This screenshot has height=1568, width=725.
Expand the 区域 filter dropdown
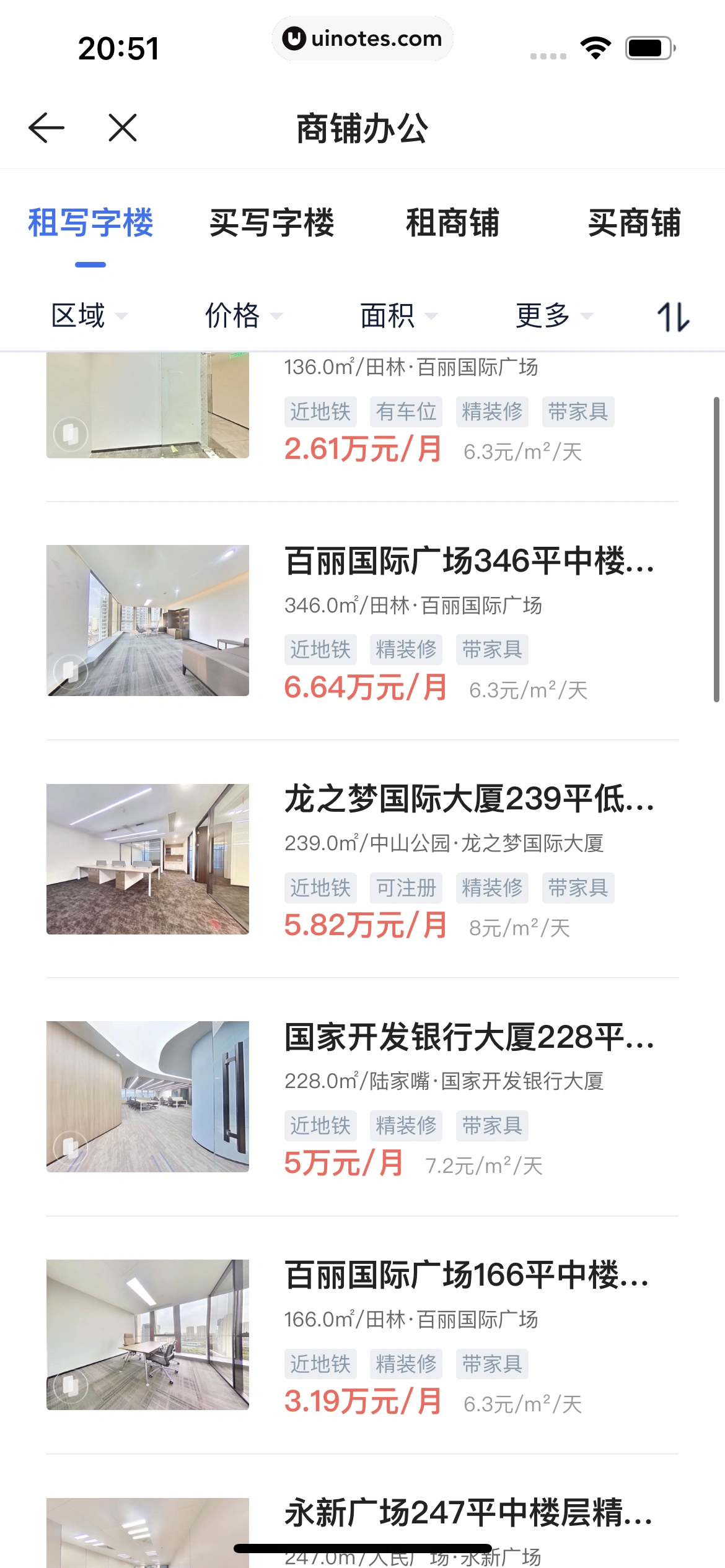[x=89, y=316]
